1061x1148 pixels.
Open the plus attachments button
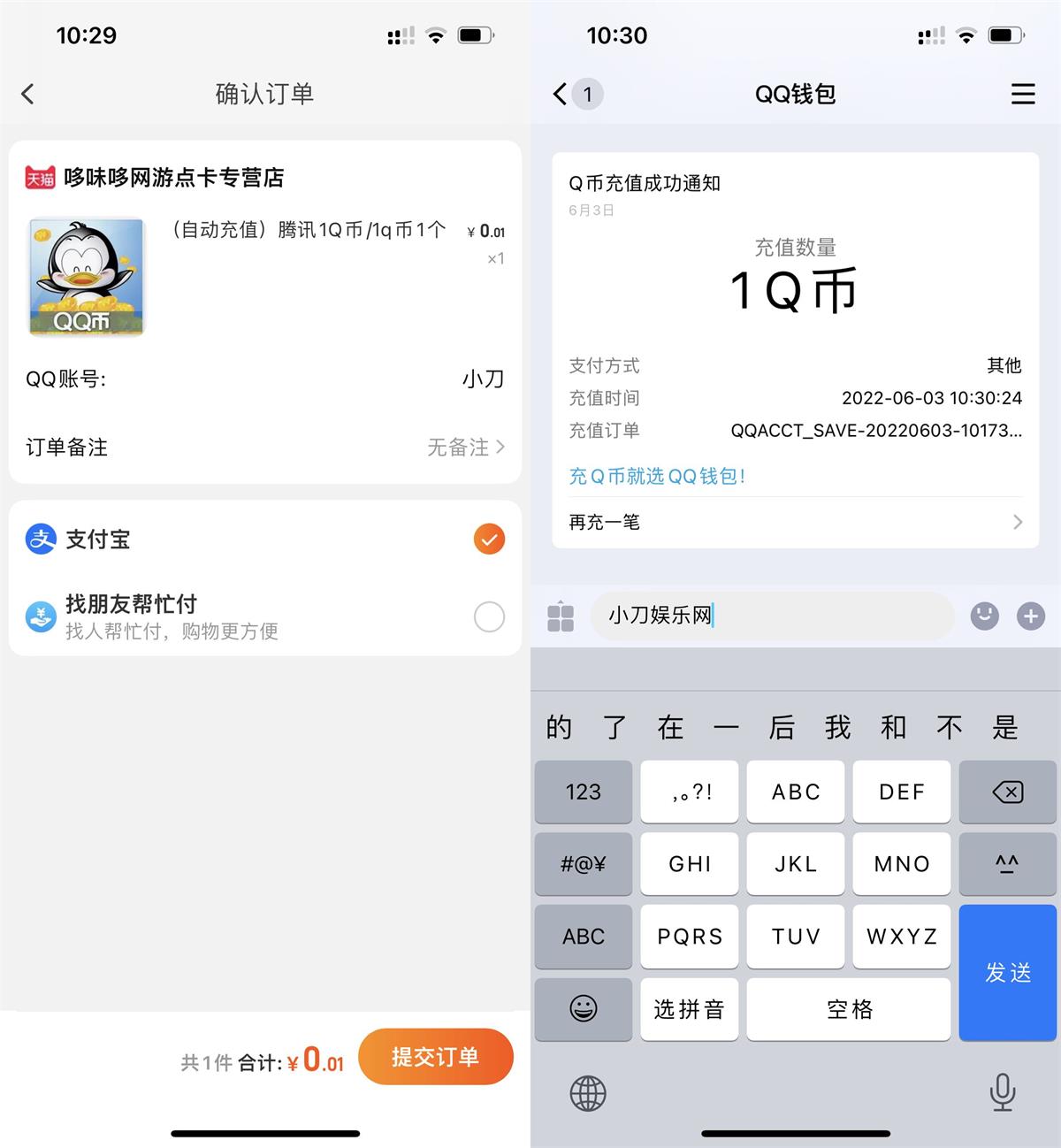click(x=1030, y=616)
